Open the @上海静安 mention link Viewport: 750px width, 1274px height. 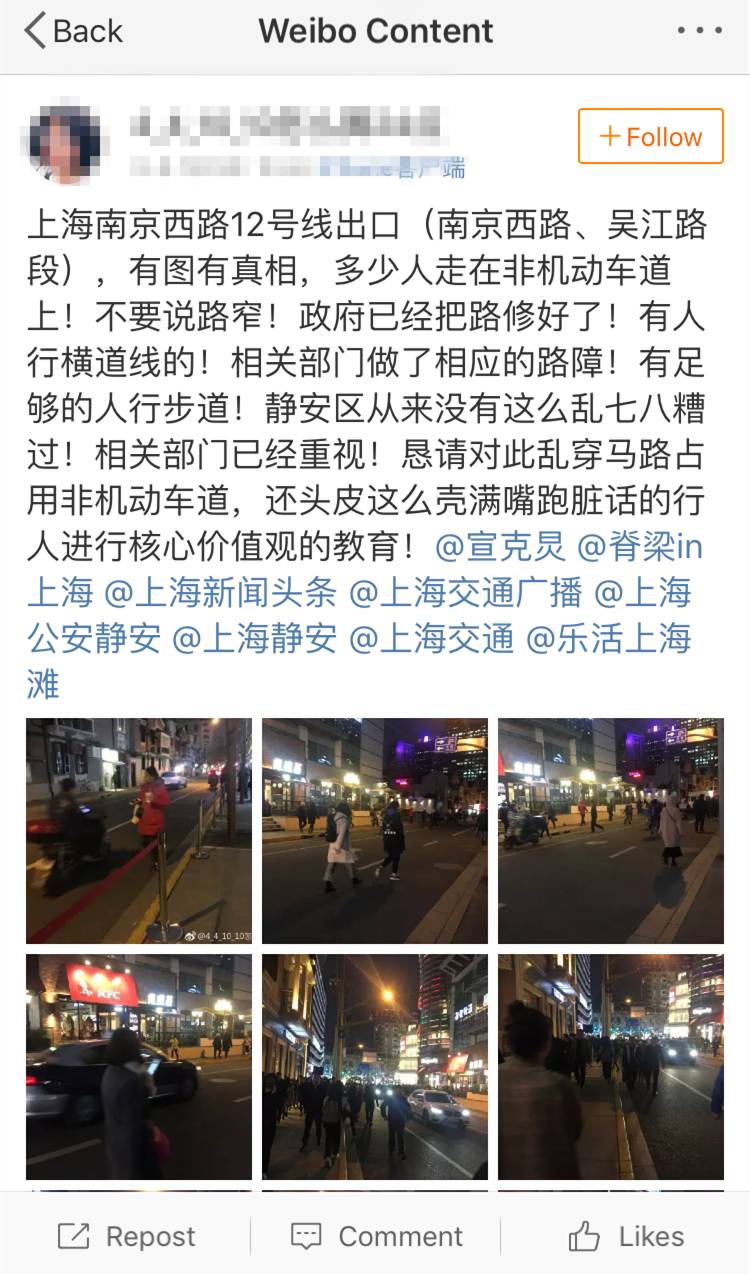point(254,638)
